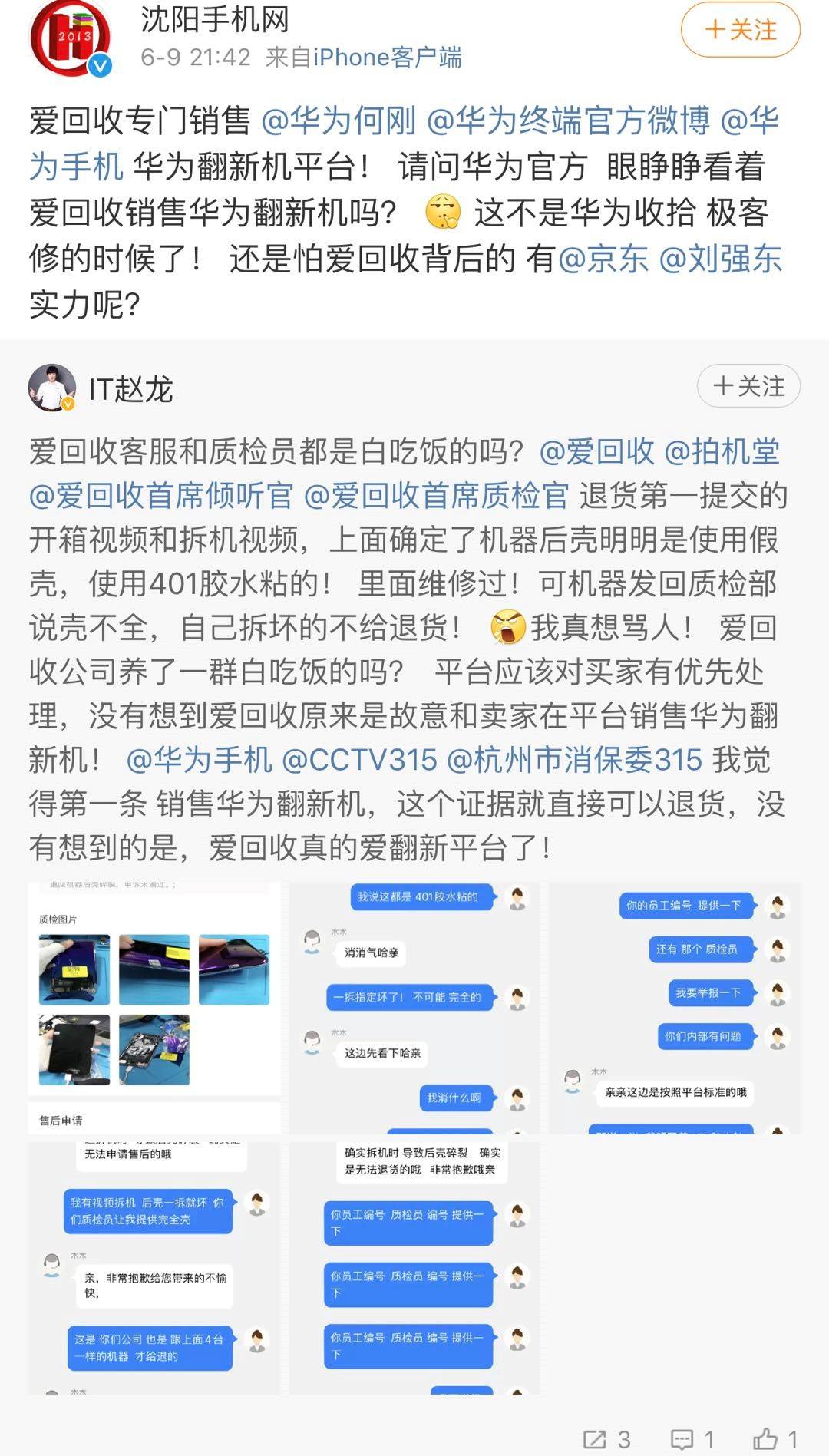Image resolution: width=829 pixels, height=1456 pixels.
Task: Open the @华为何刚 mention
Action: coord(339,121)
